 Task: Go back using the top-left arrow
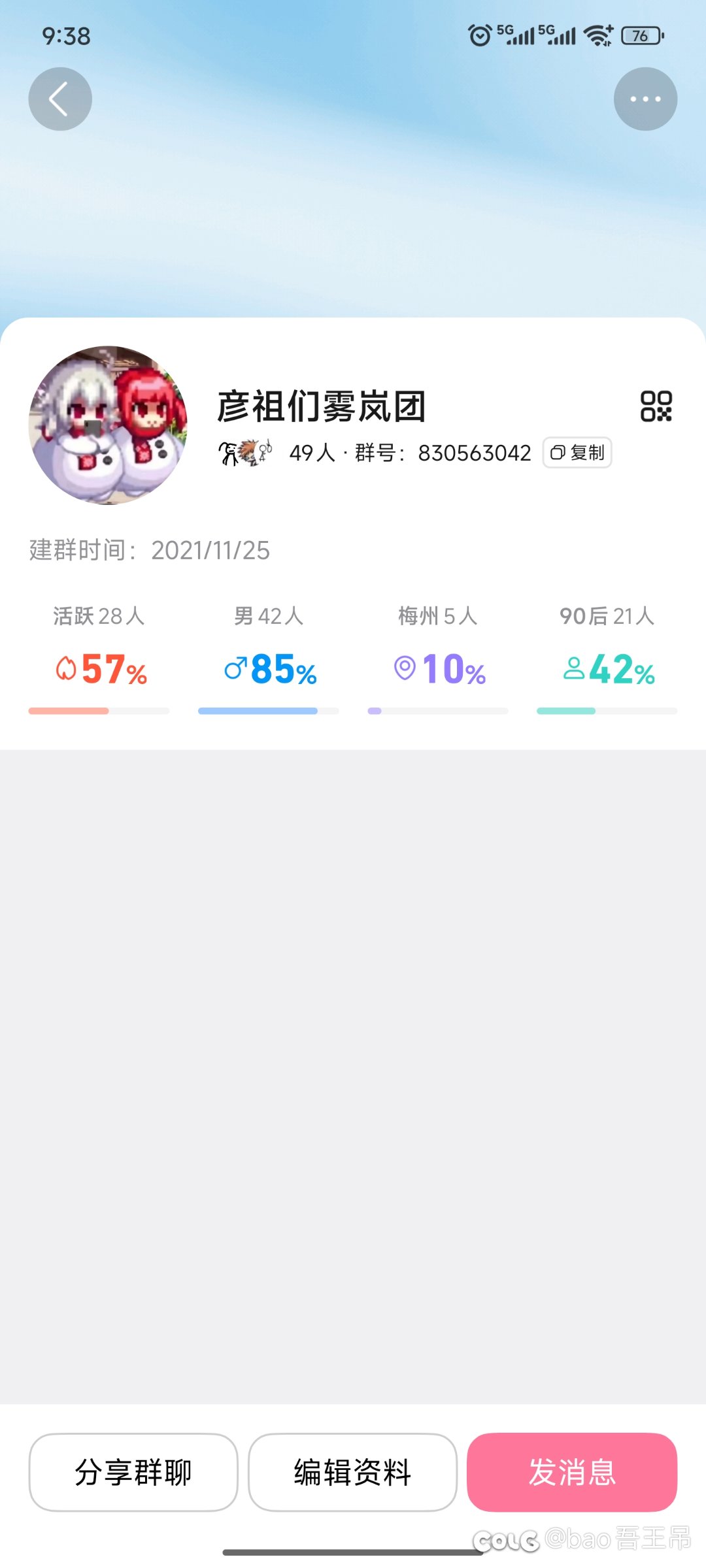pos(59,99)
